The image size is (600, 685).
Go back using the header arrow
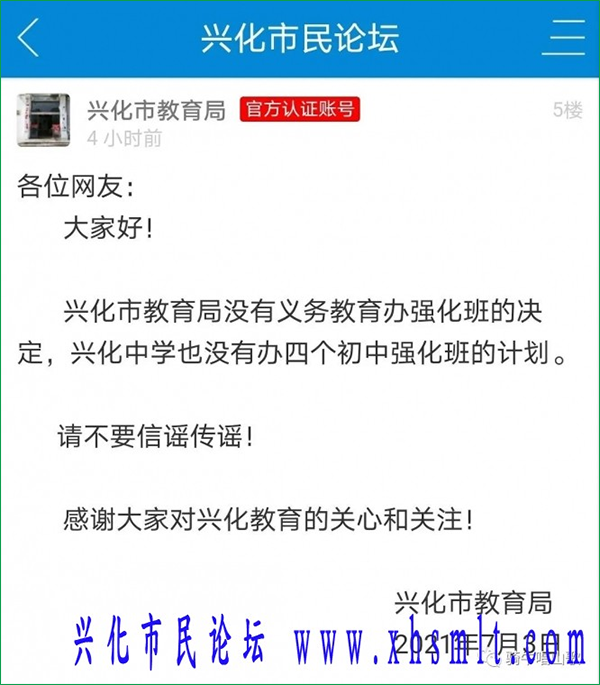click(28, 38)
